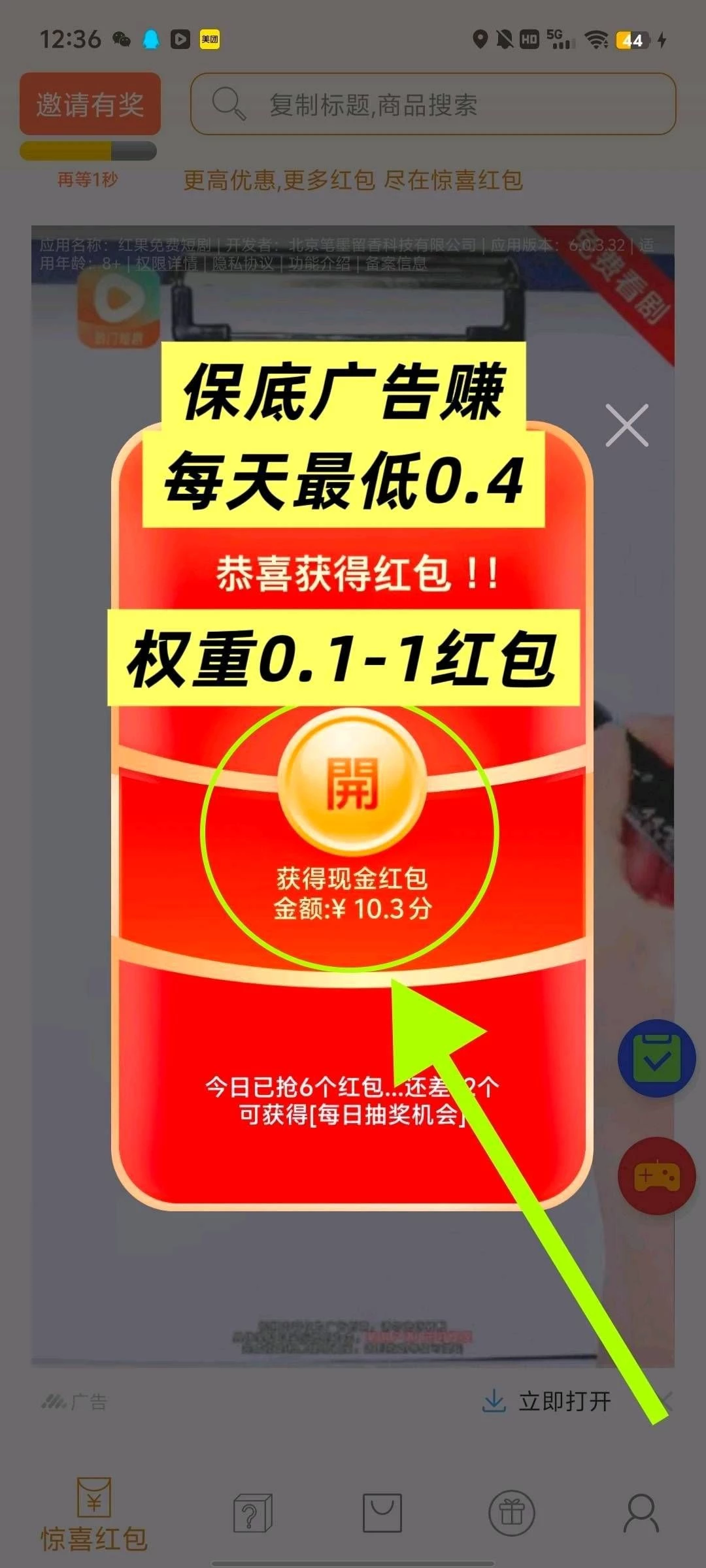
Task: Tap the gold 開 button to open the red packet
Action: point(352,783)
